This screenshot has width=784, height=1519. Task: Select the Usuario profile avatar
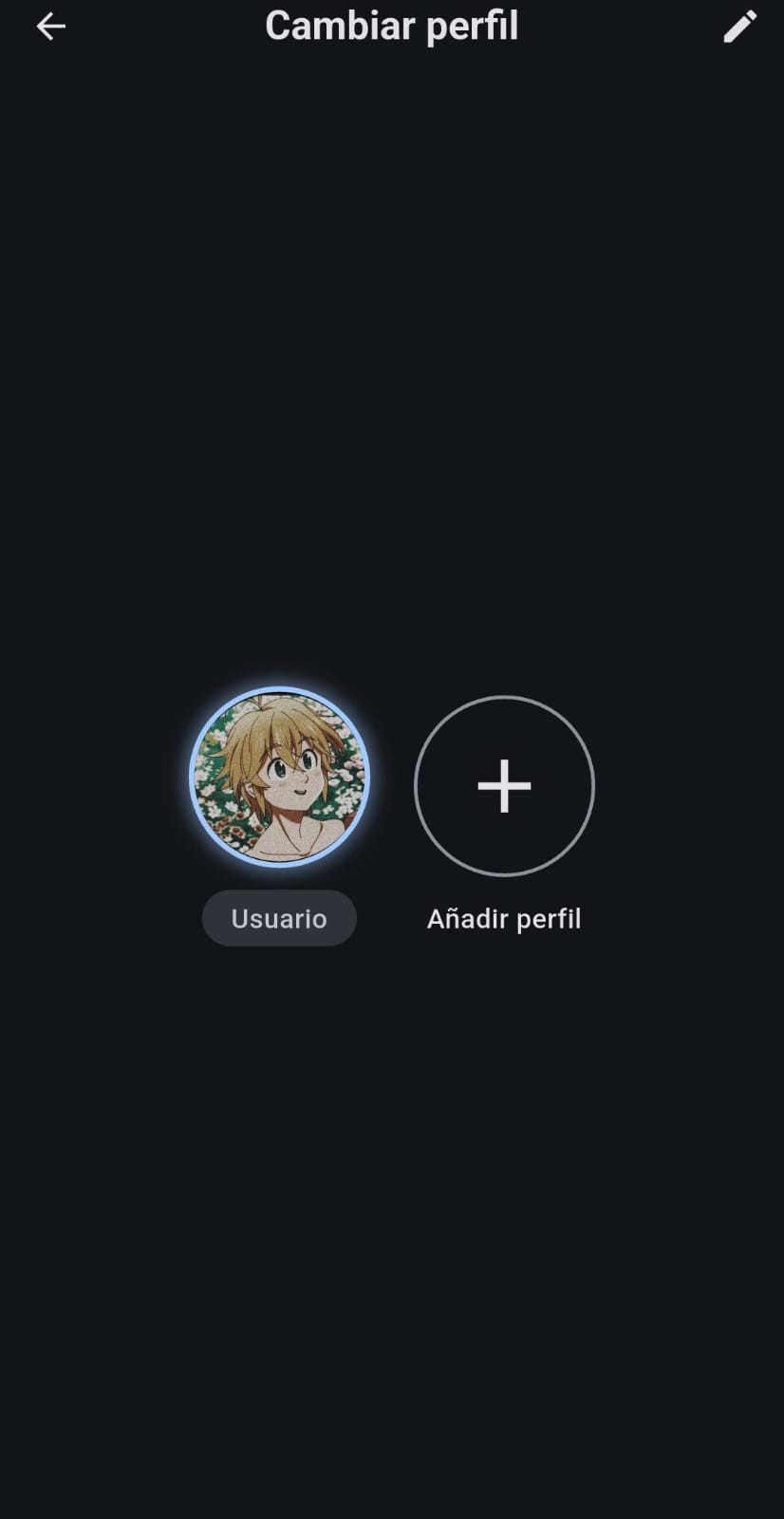[279, 777]
